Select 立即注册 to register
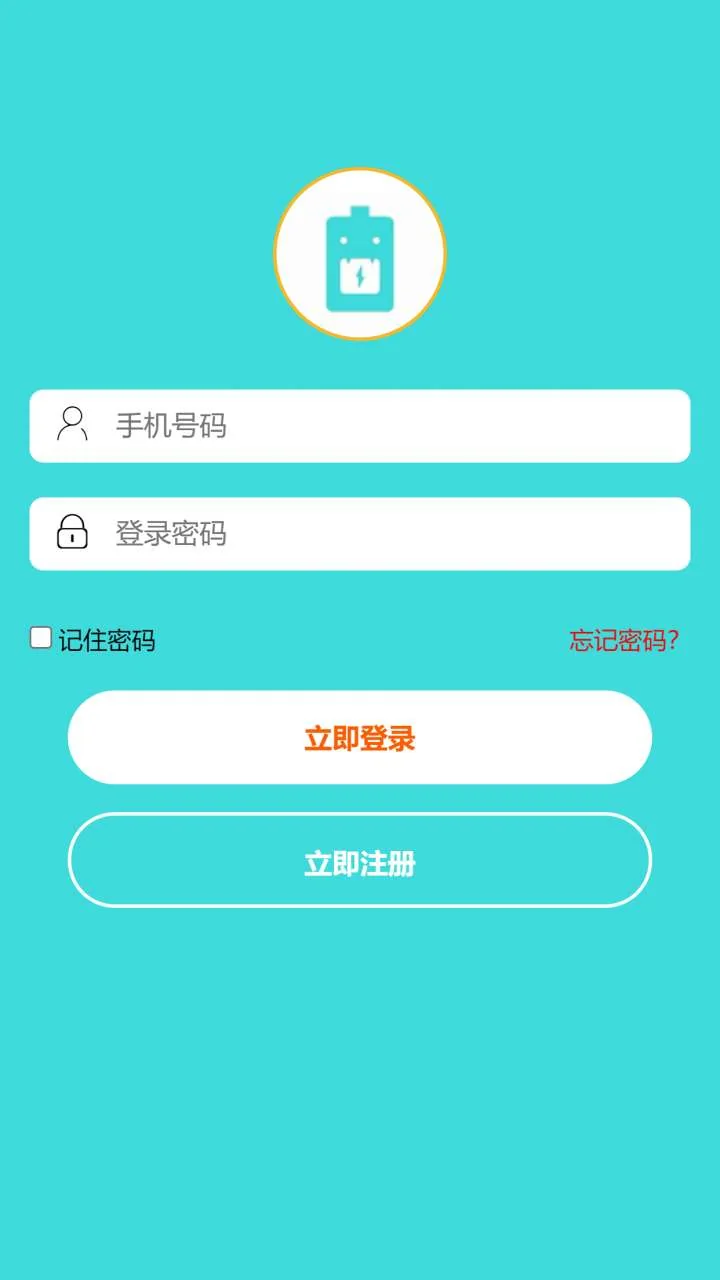 pyautogui.click(x=360, y=861)
